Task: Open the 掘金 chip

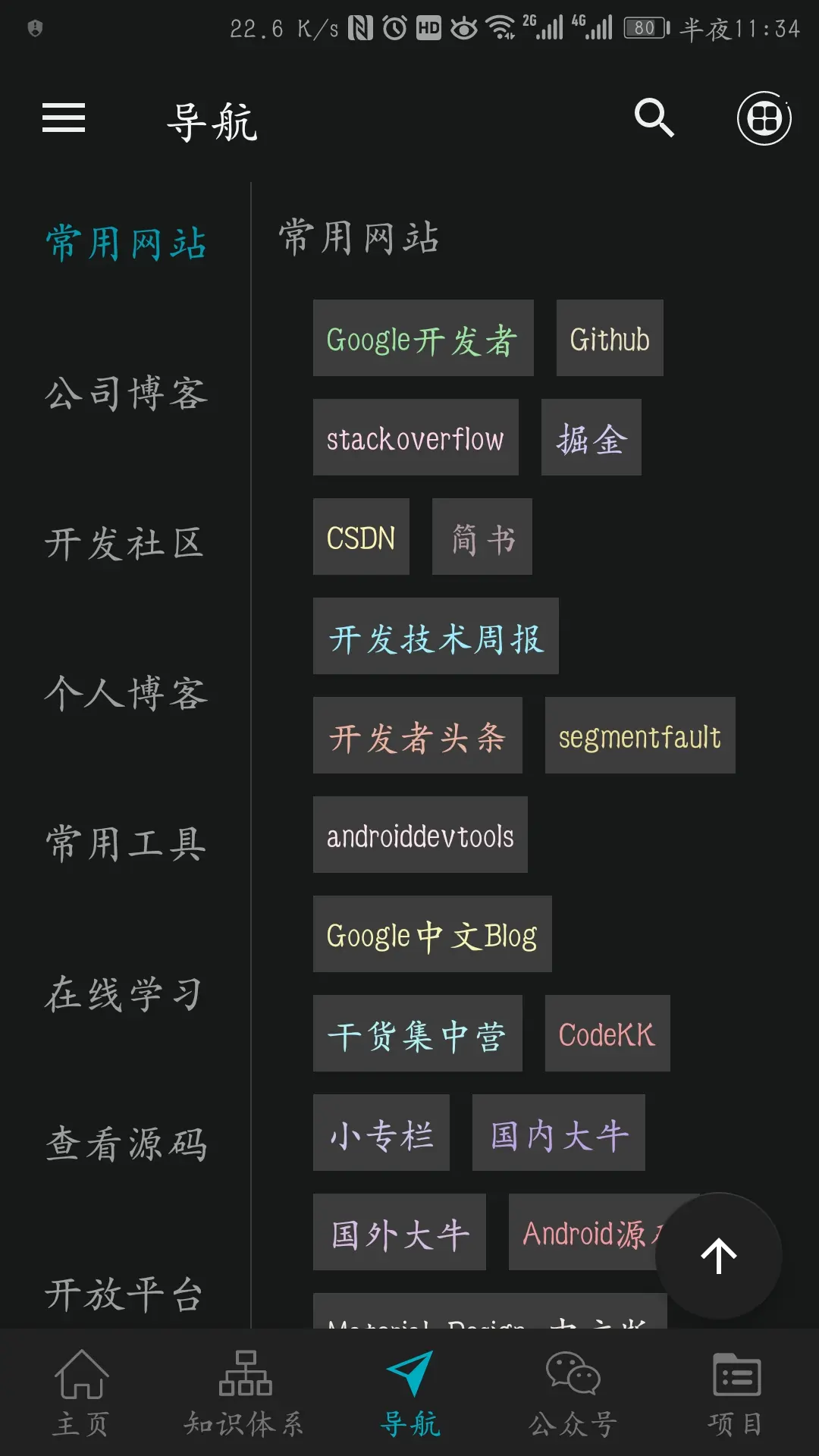Action: [591, 438]
